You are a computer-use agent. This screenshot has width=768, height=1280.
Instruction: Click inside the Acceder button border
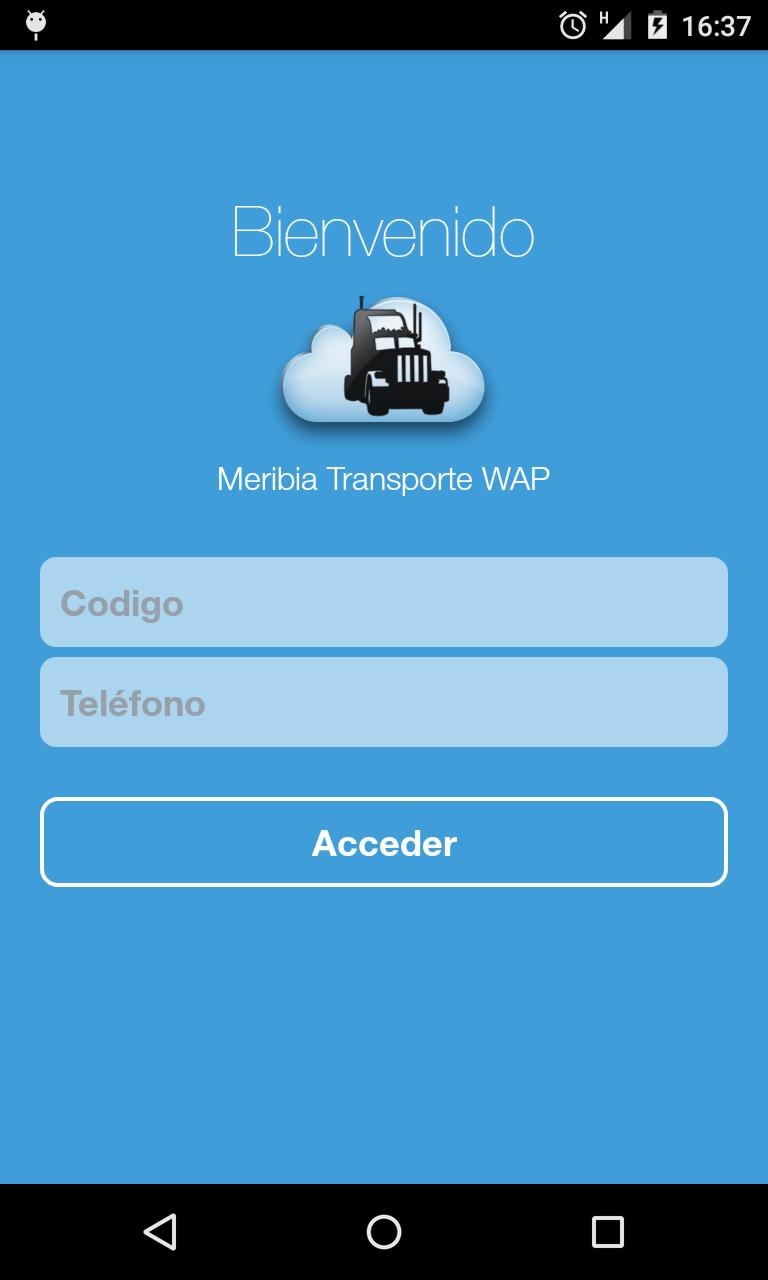tap(383, 843)
